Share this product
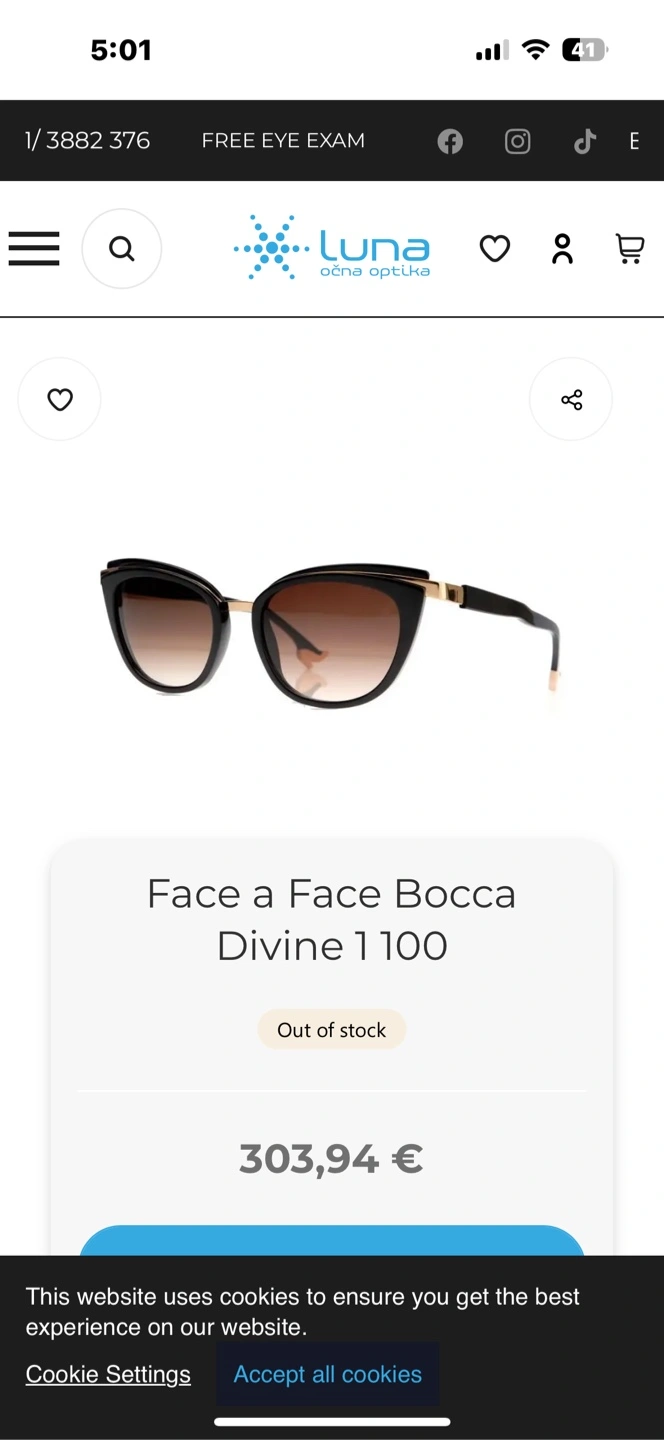 point(571,399)
